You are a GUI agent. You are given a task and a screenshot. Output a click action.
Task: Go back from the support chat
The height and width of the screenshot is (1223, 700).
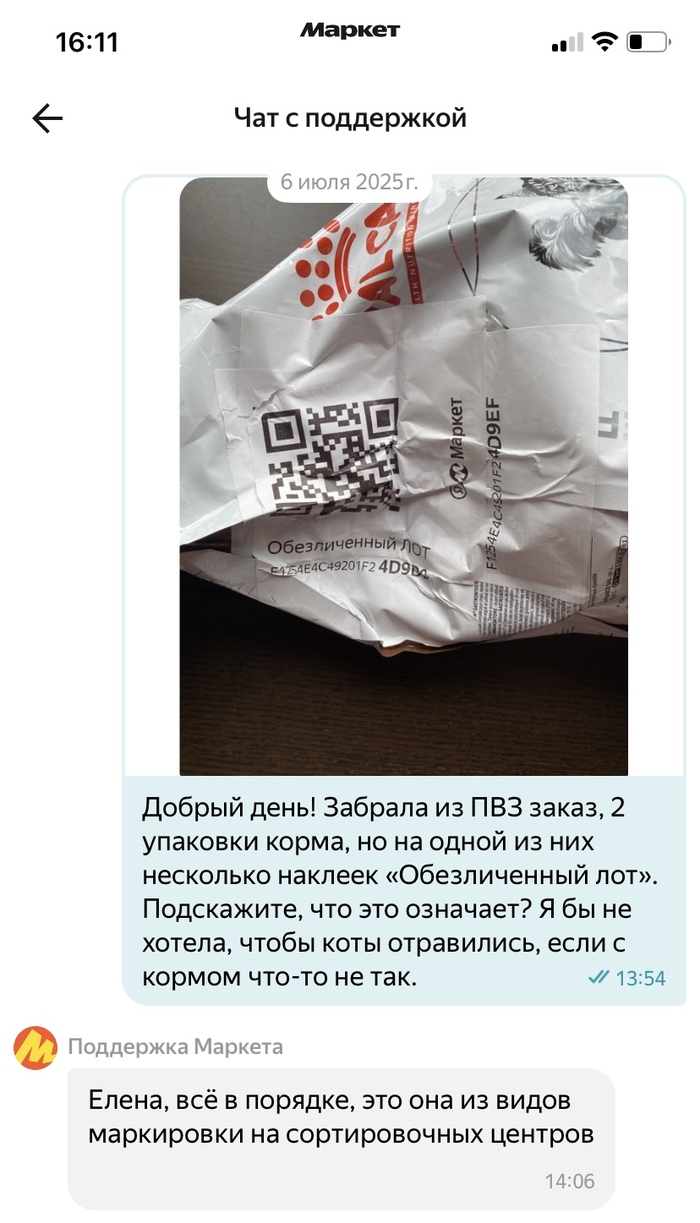click(x=47, y=119)
